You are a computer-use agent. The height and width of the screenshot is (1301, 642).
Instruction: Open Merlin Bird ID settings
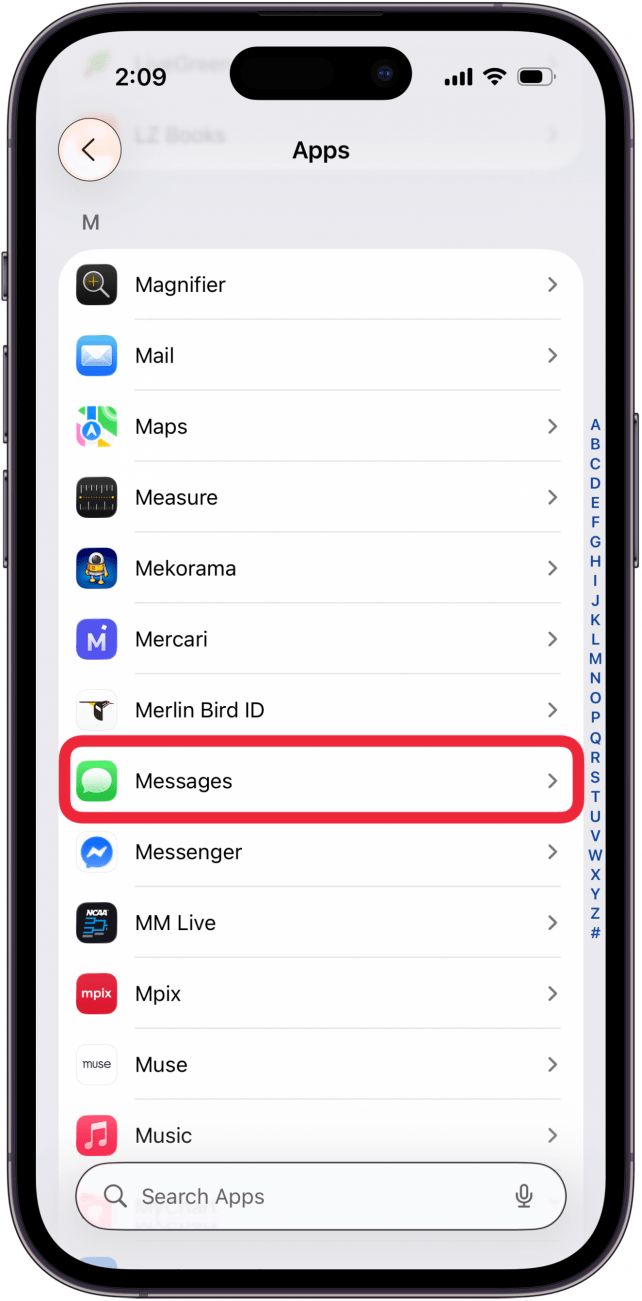click(320, 711)
